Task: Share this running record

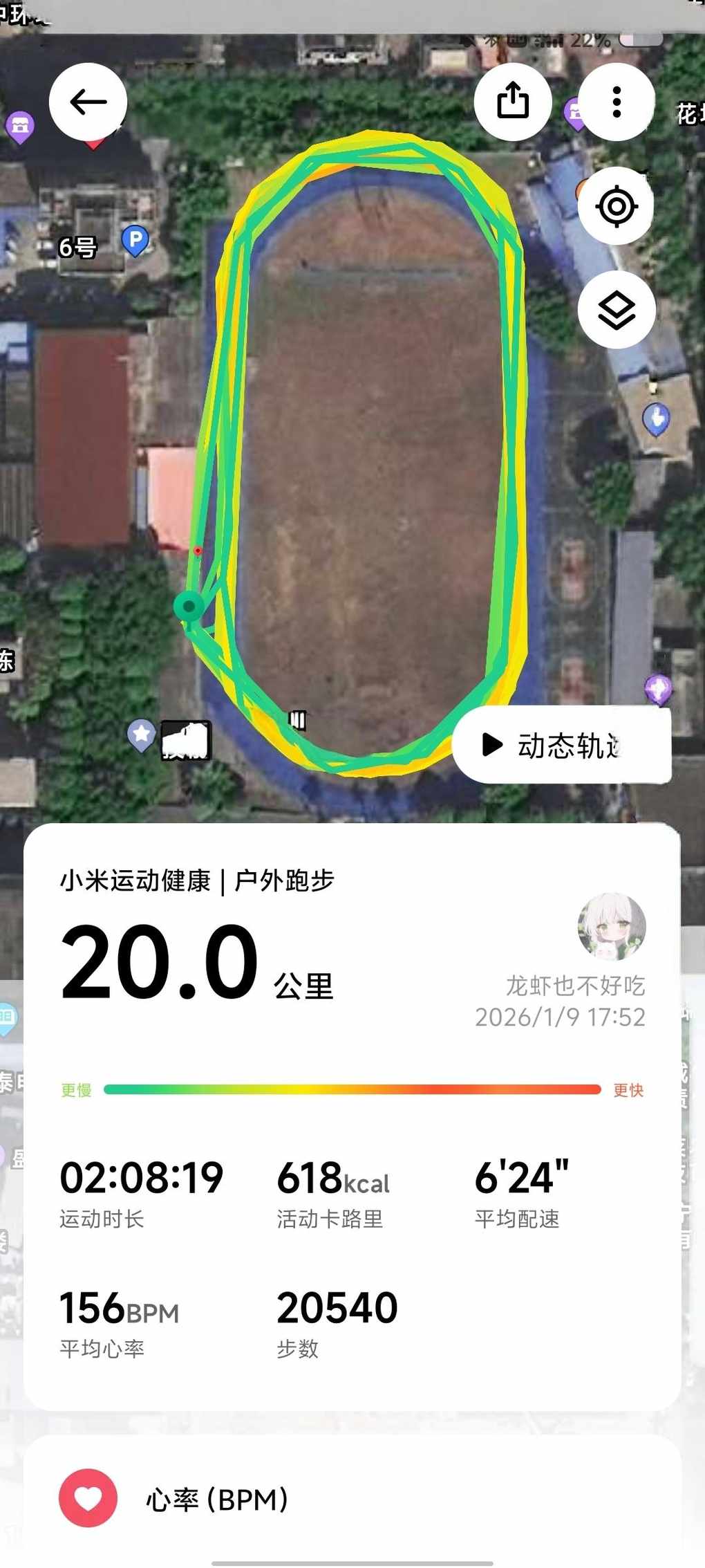Action: pyautogui.click(x=512, y=102)
